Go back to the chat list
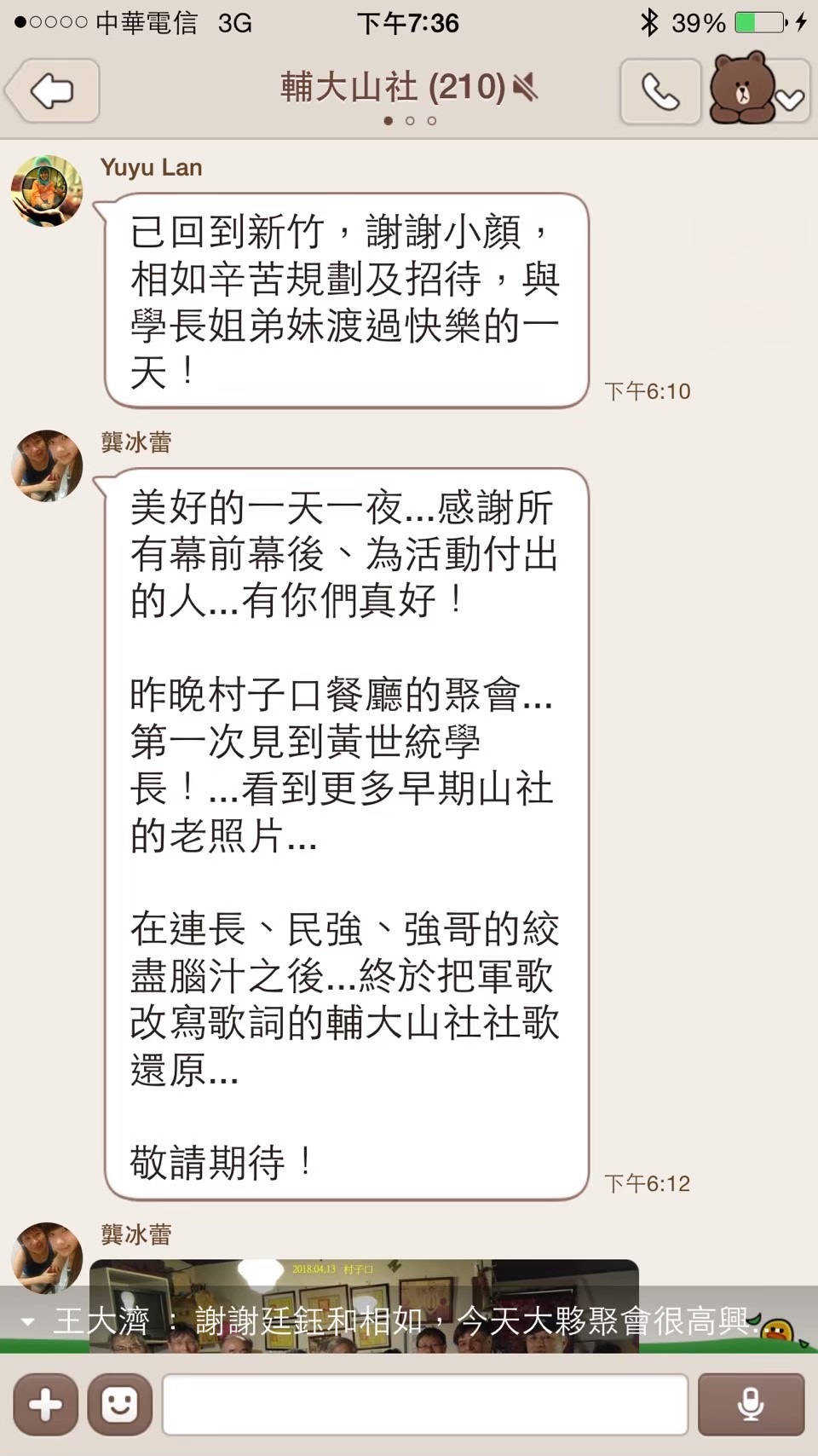The image size is (818, 1456). tap(53, 90)
